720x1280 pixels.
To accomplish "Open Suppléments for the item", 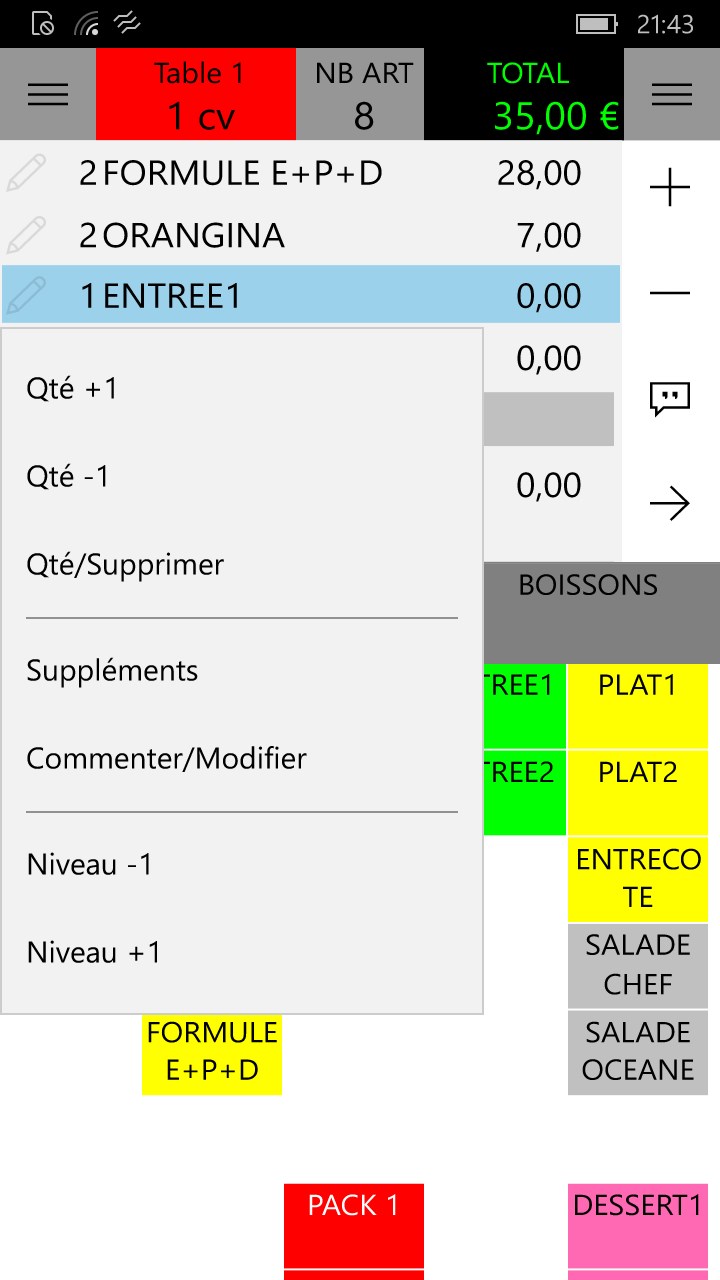I will click(112, 670).
